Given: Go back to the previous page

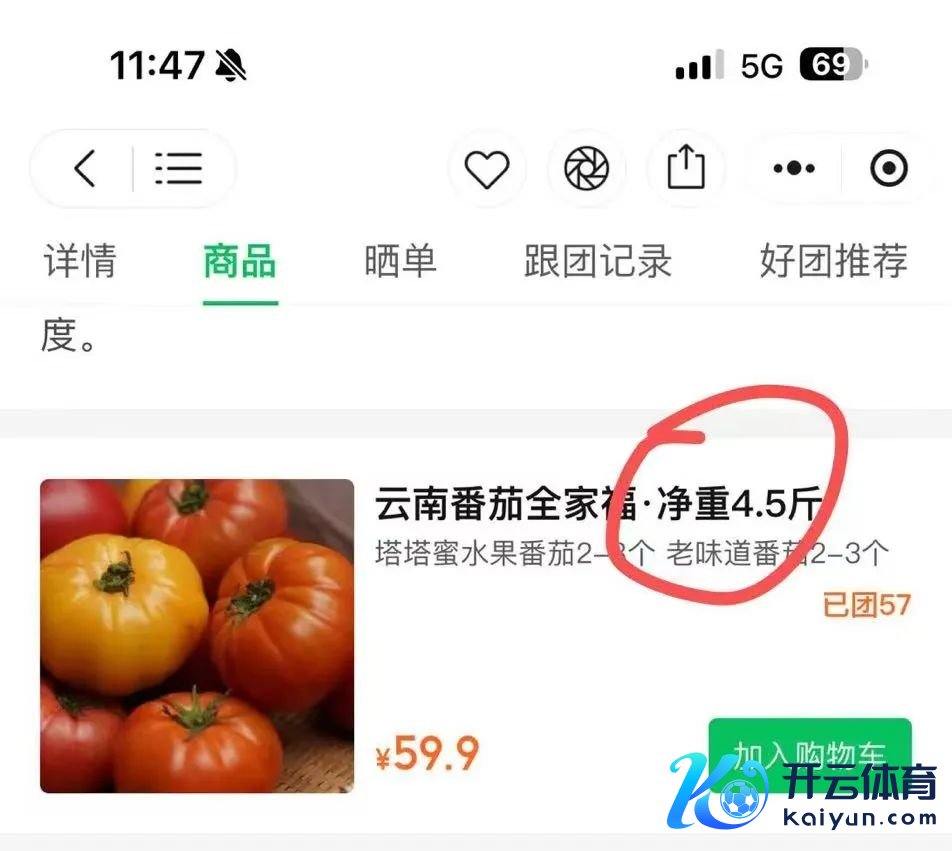Looking at the screenshot, I should point(85,169).
